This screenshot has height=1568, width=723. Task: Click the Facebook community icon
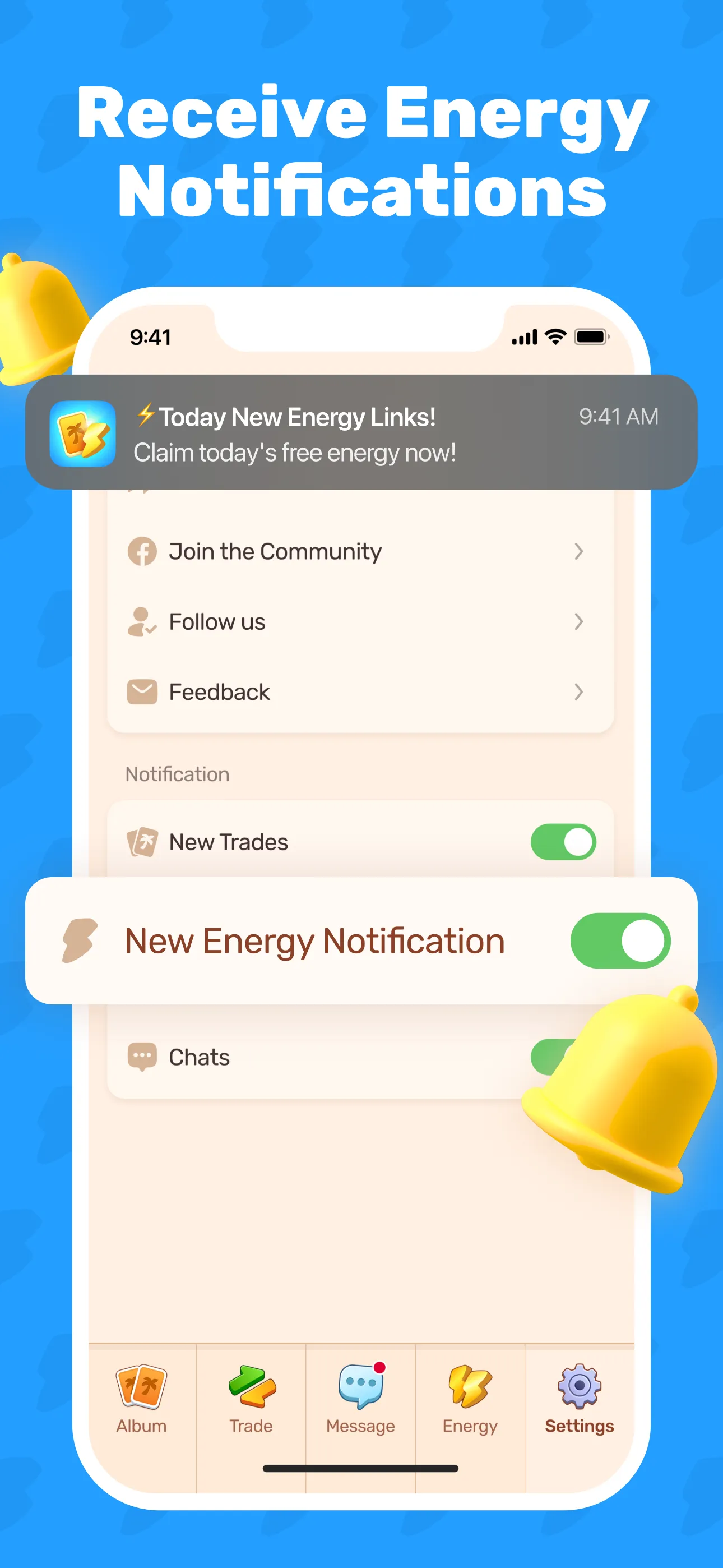click(x=142, y=551)
